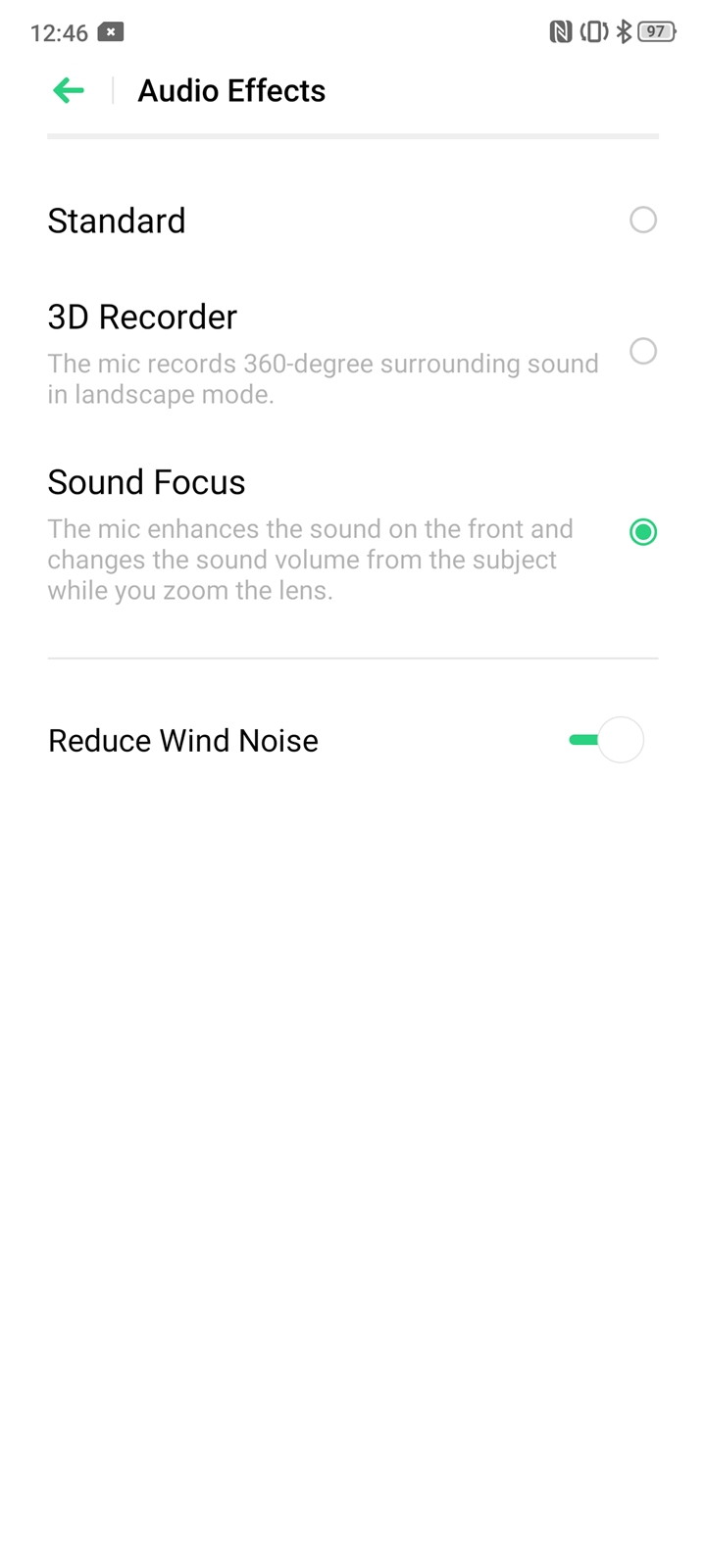This screenshot has width=706, height=1568.
Task: Toggle Reduce Wind Noise switch
Action: tap(606, 740)
